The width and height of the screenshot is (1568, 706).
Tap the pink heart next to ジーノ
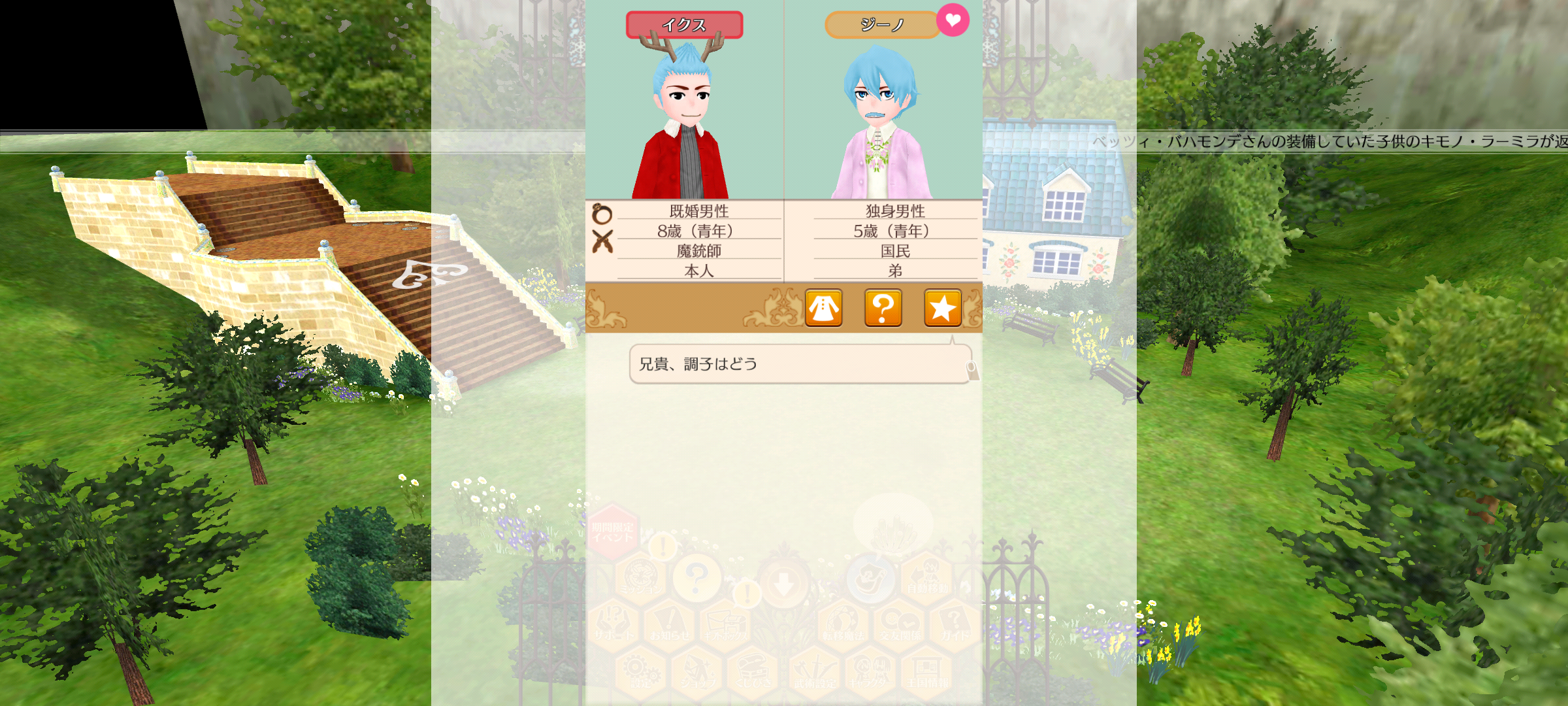953,20
